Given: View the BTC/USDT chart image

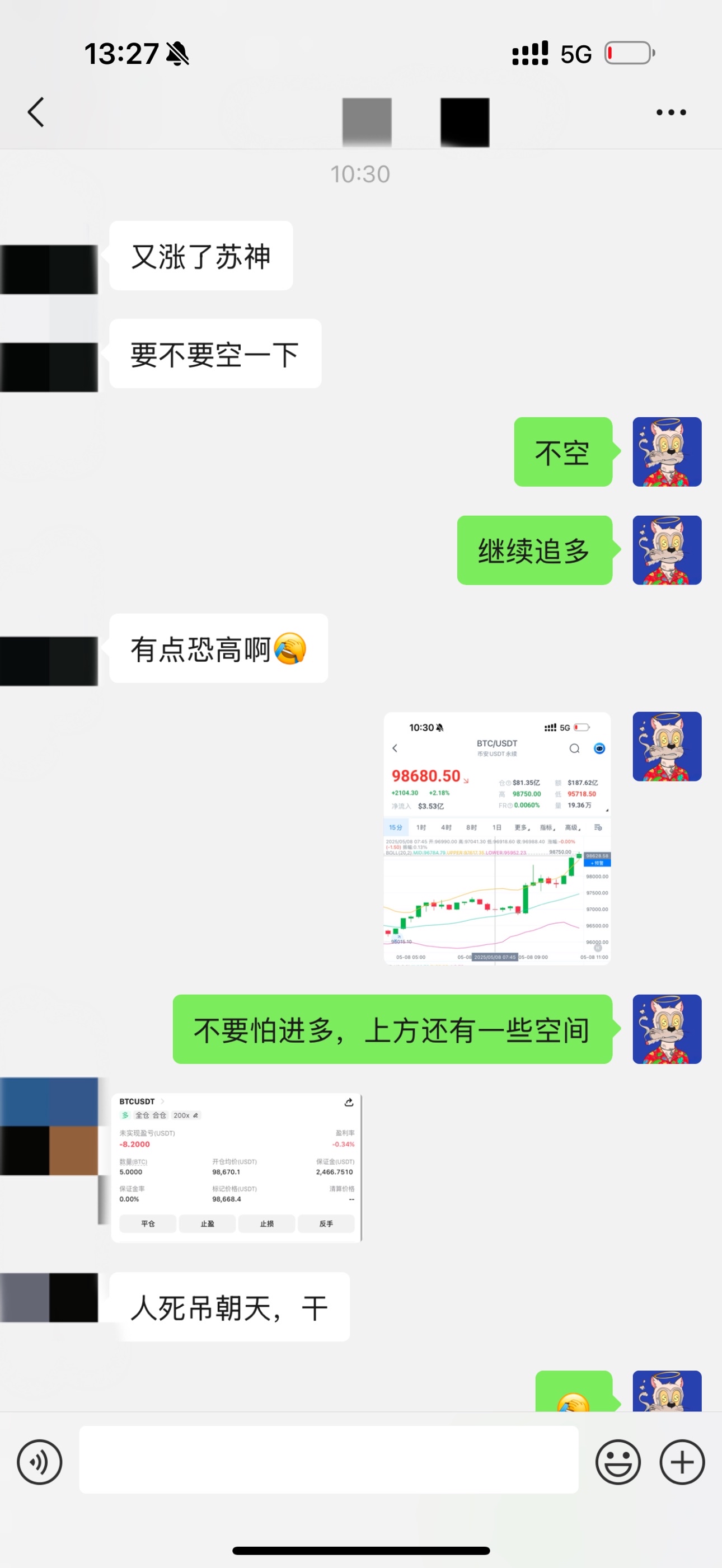Looking at the screenshot, I should click(497, 837).
